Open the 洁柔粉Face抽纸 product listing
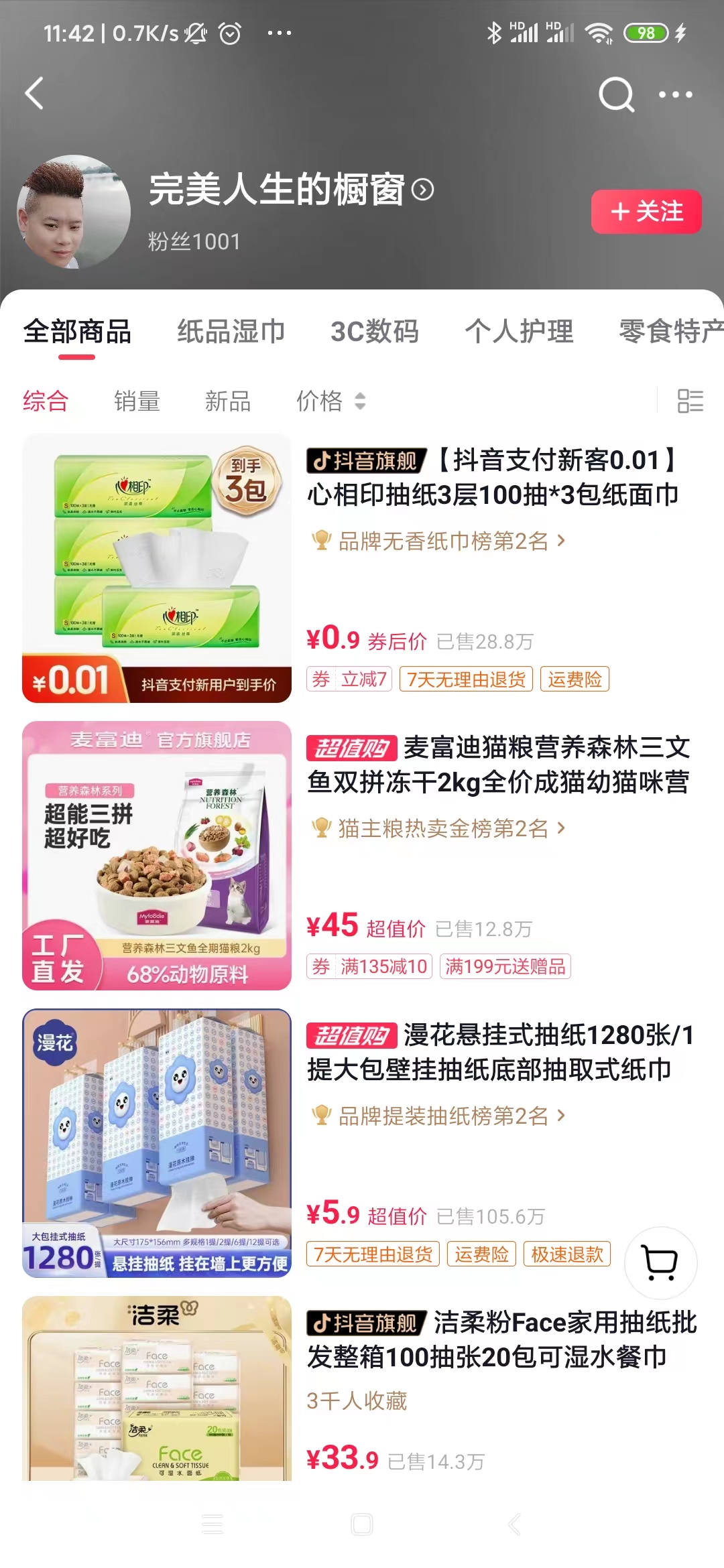 point(501,1340)
